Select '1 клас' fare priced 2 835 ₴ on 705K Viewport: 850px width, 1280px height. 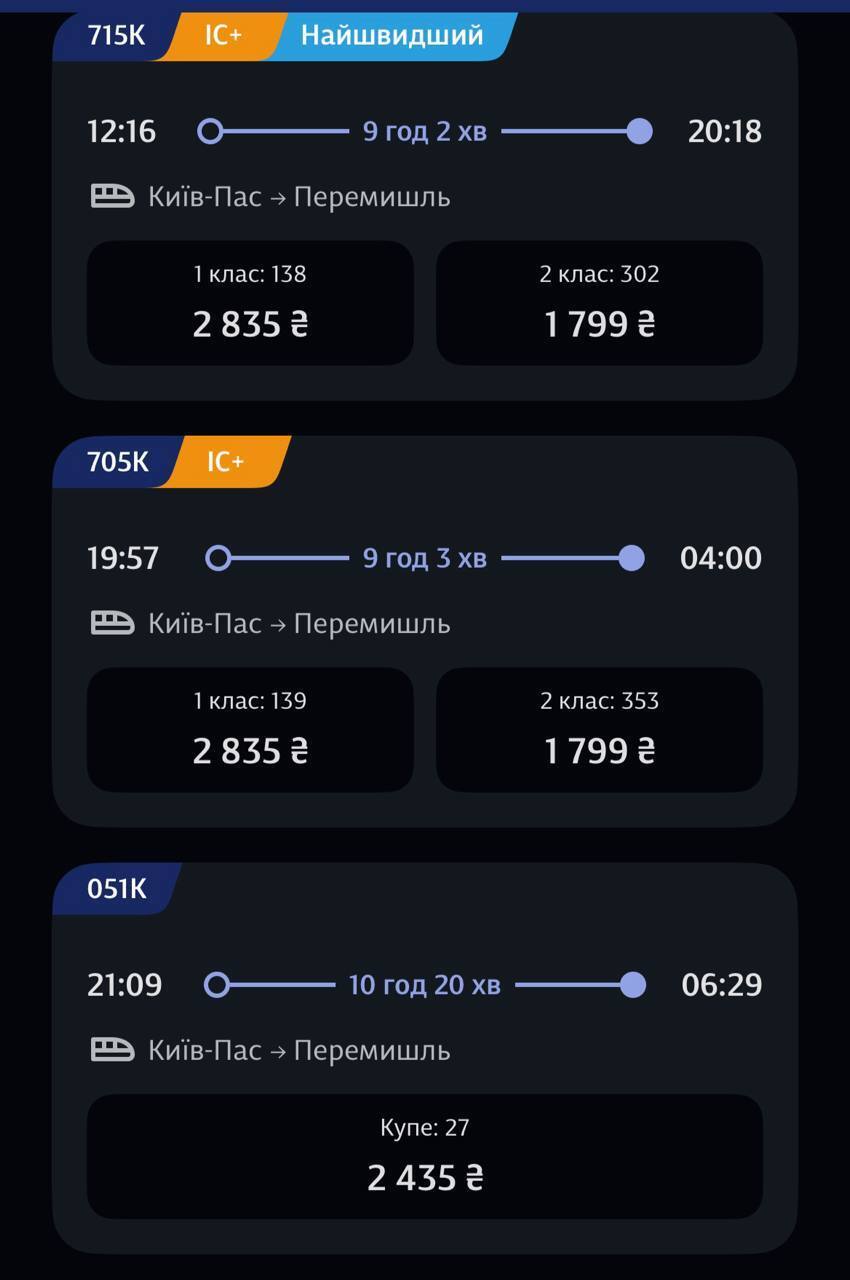click(x=250, y=729)
